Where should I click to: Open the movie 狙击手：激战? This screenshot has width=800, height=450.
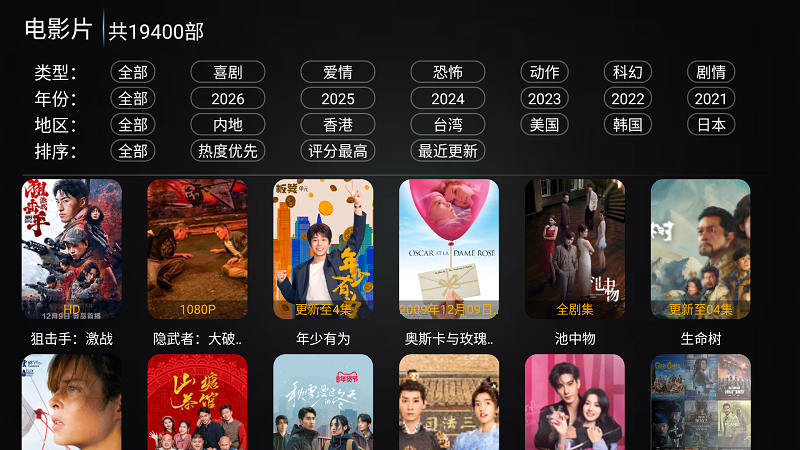(72, 249)
